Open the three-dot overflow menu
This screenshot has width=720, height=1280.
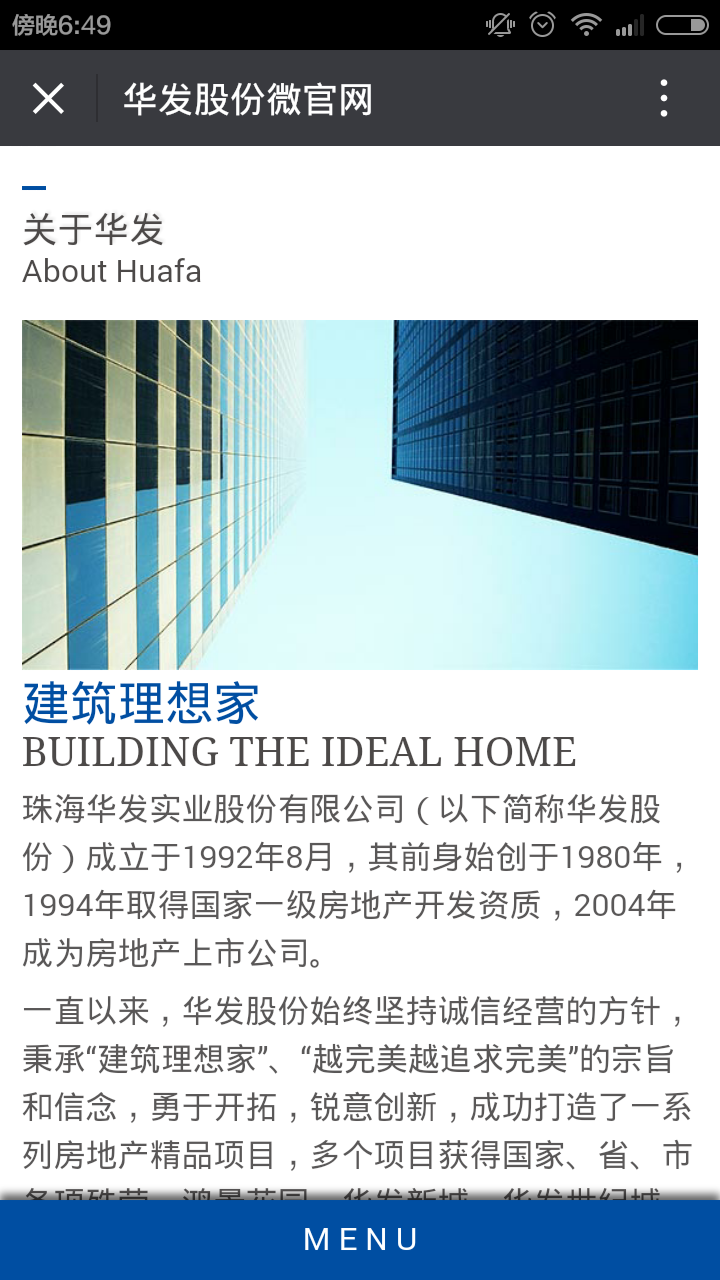(664, 99)
